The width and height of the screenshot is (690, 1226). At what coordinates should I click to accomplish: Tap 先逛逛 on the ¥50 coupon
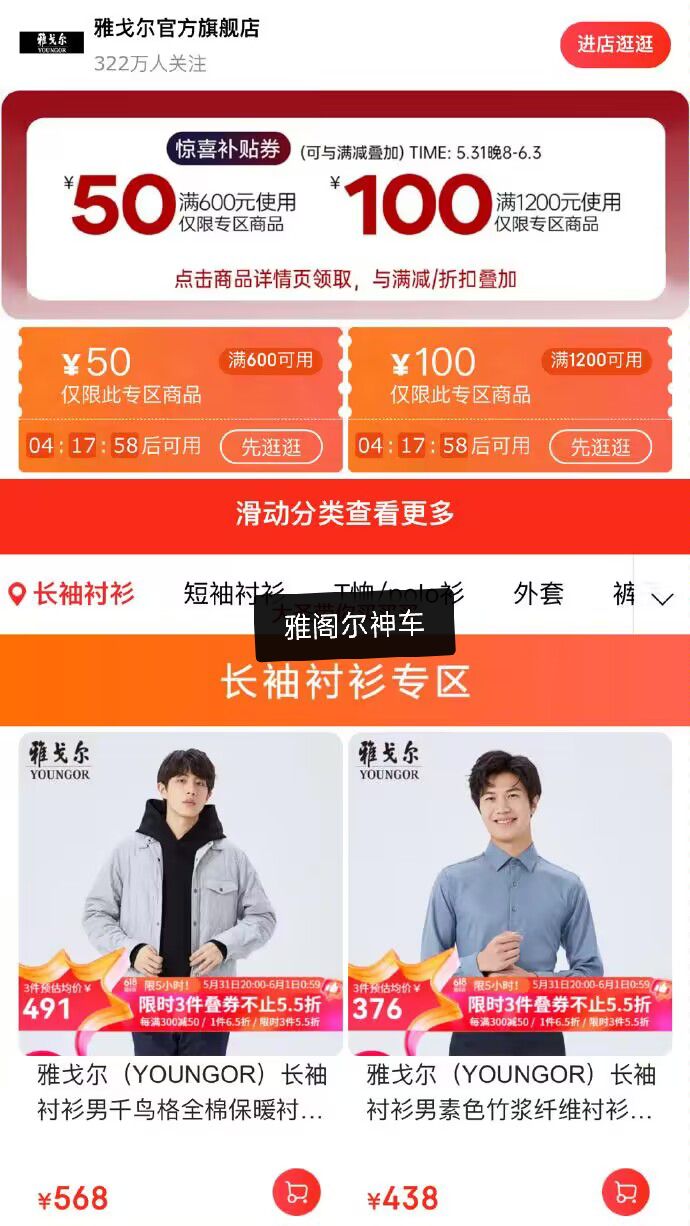271,447
